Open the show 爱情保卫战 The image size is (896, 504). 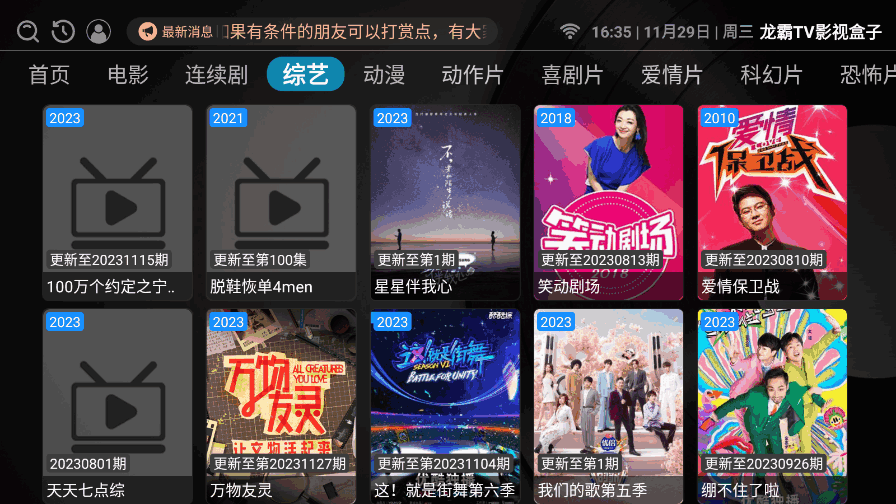tap(772, 200)
